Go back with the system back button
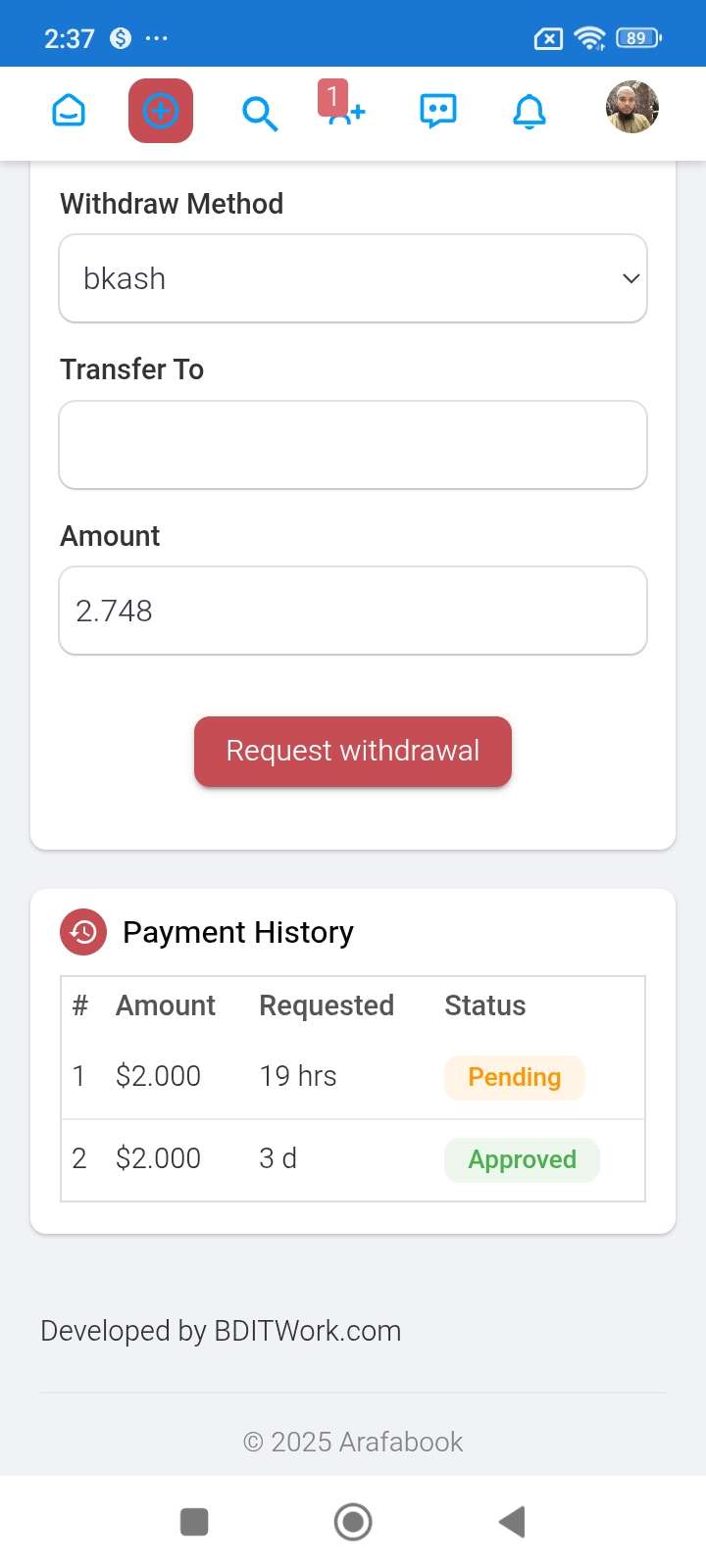Viewport: 706px width, 1568px height. [x=512, y=1522]
